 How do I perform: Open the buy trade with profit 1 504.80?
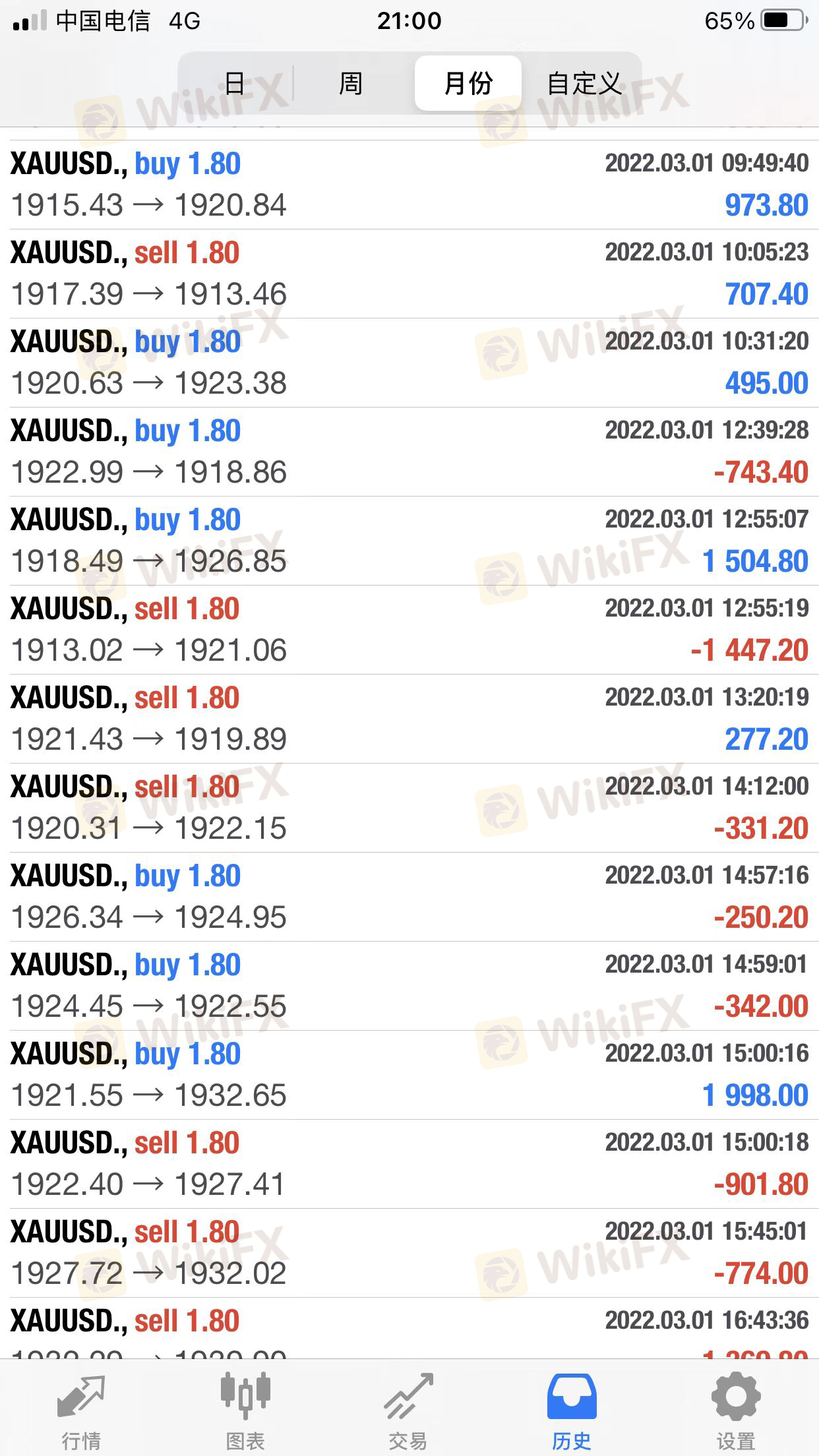(x=409, y=541)
